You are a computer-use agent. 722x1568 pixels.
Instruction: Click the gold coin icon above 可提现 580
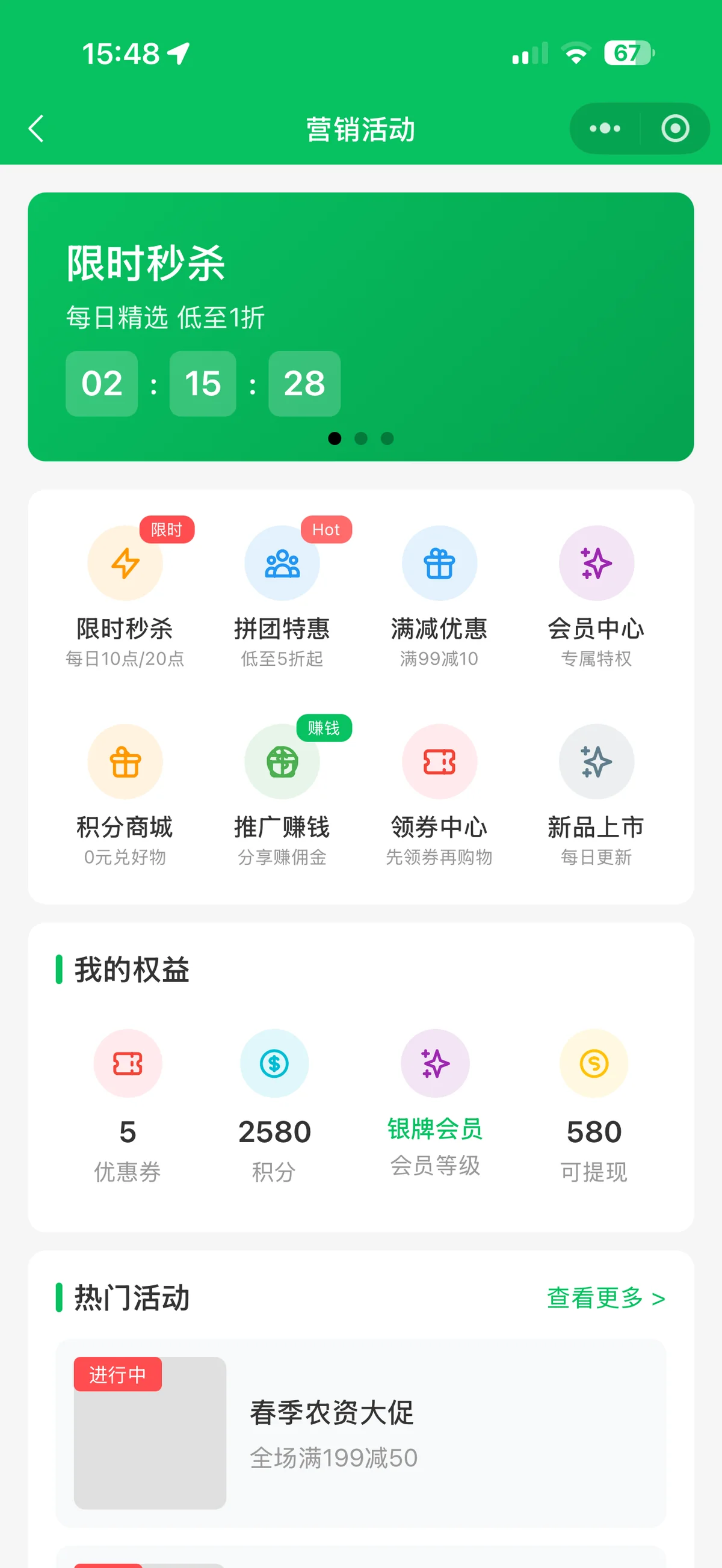595,1063
